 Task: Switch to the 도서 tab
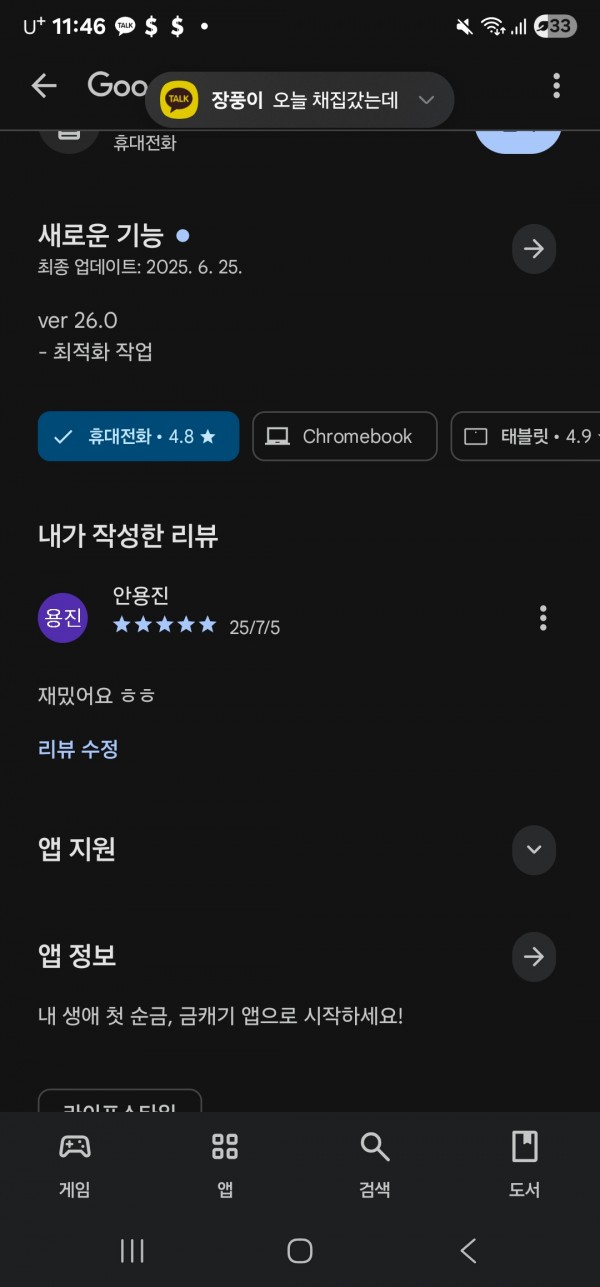(525, 1165)
